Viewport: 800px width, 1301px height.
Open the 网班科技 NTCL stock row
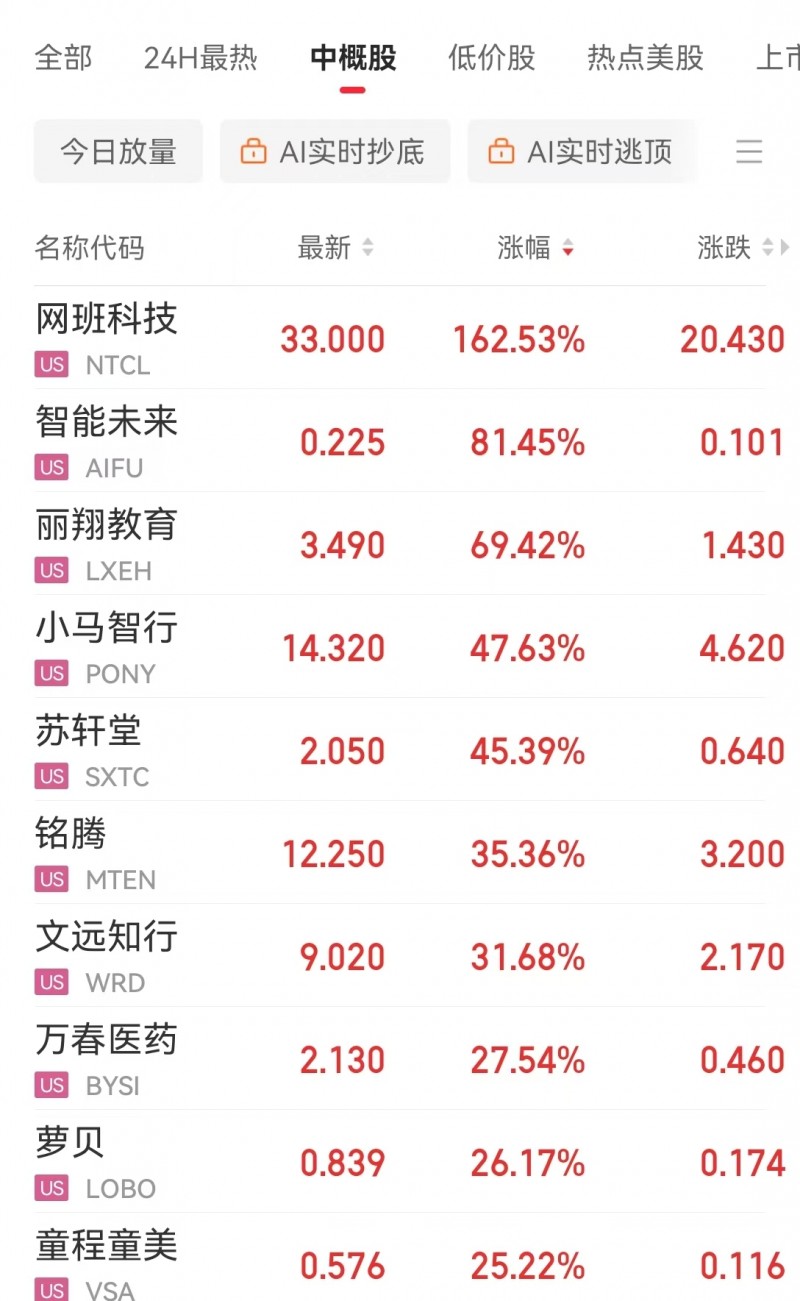(400, 338)
